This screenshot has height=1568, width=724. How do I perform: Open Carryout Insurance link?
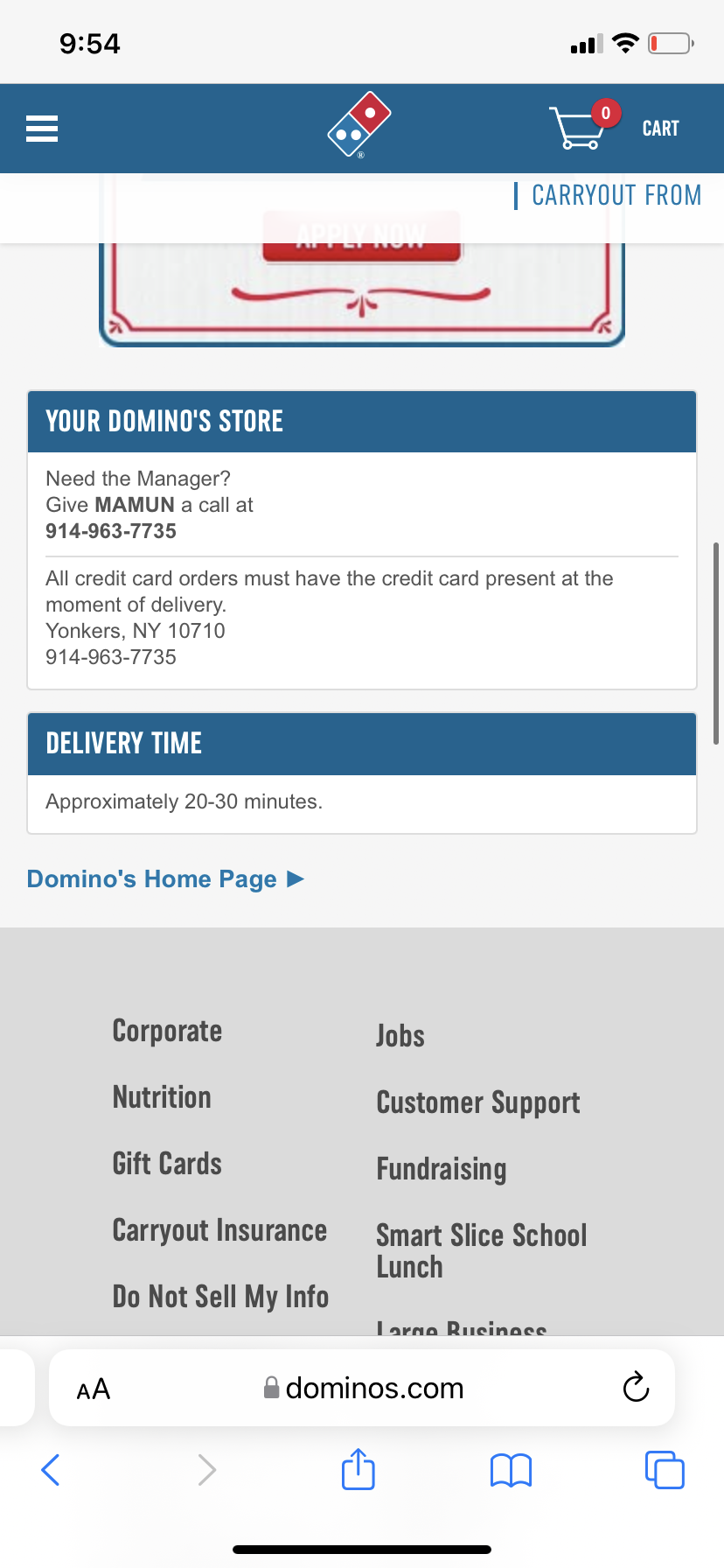[x=219, y=1230]
